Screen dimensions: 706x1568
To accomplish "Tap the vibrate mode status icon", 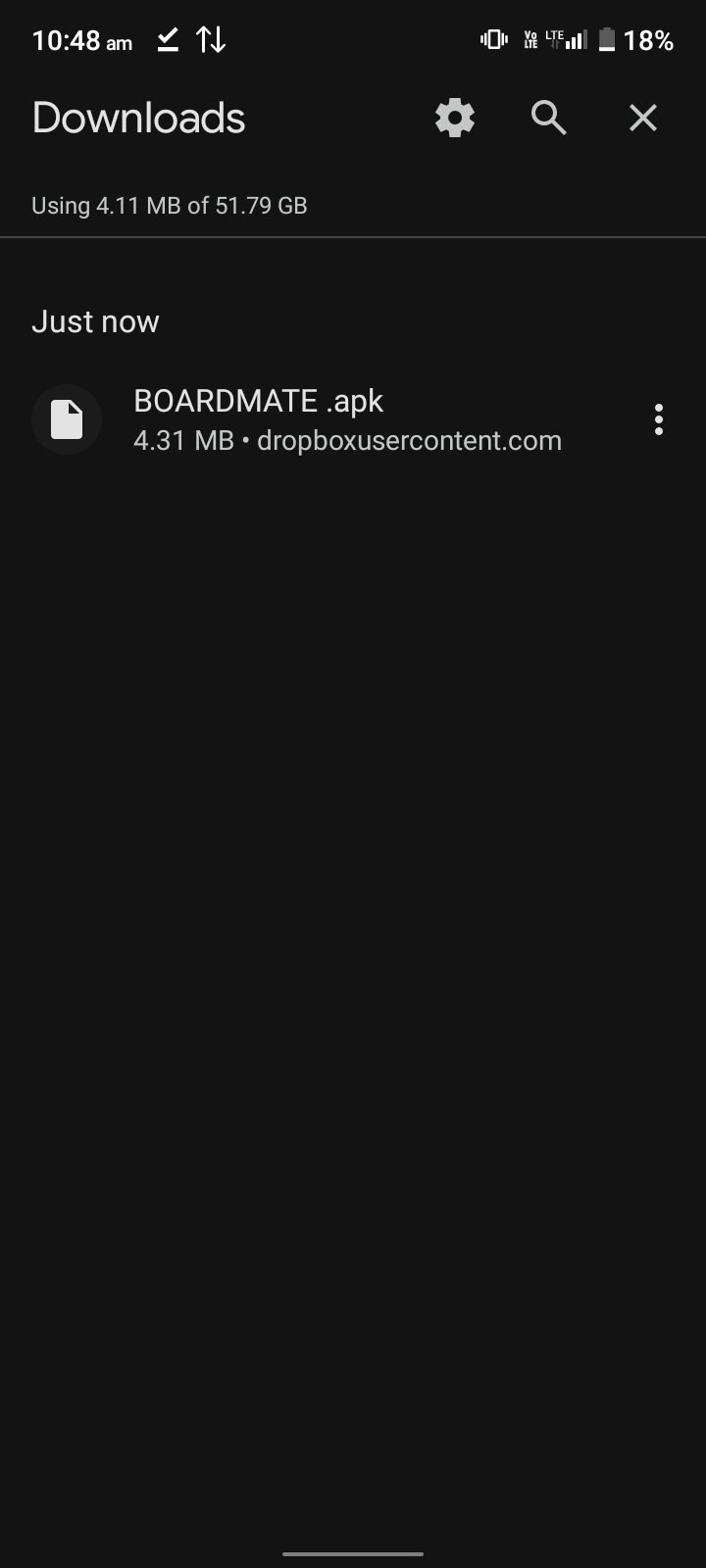I will [x=492, y=39].
